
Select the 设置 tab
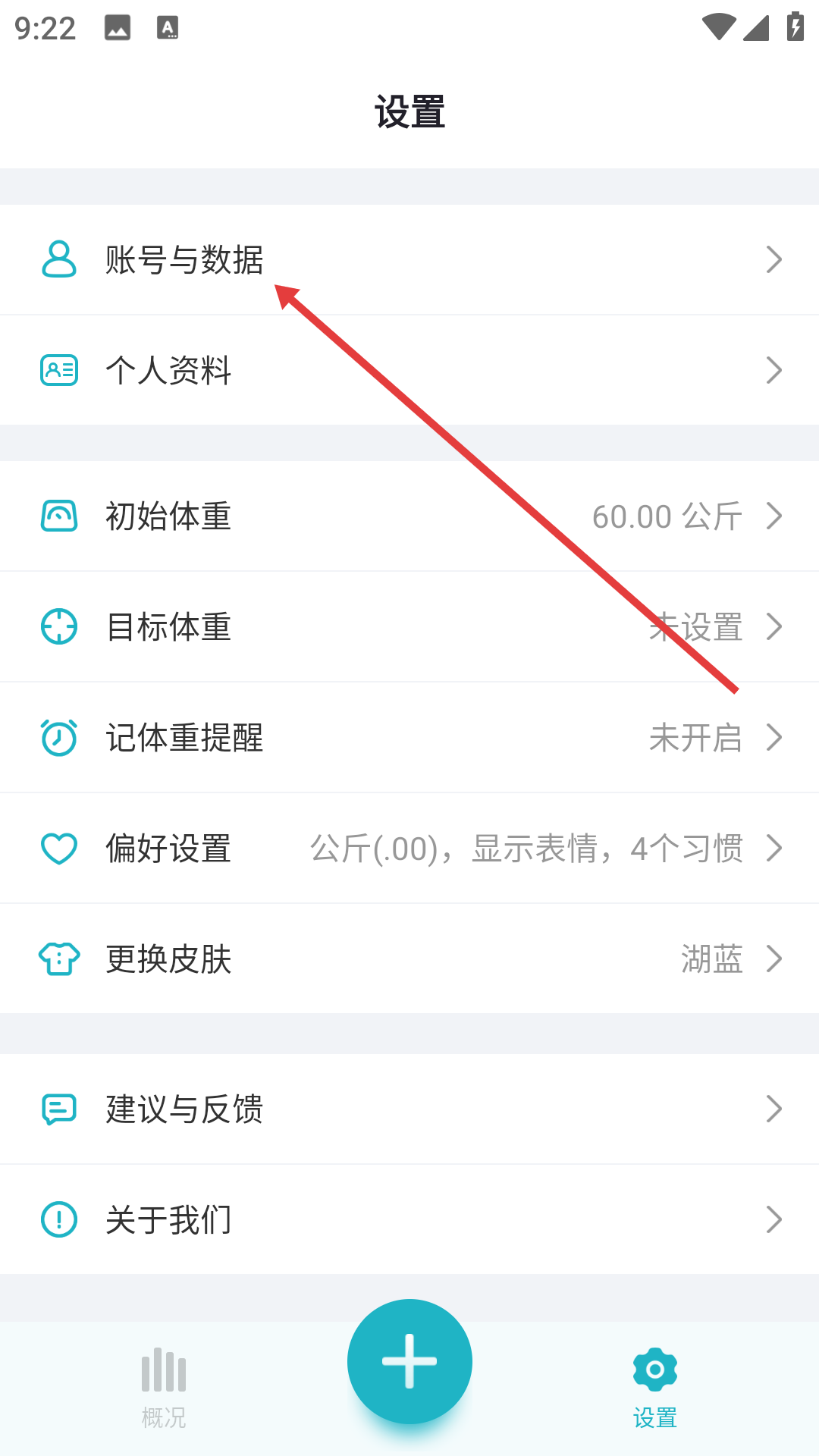[x=654, y=1388]
